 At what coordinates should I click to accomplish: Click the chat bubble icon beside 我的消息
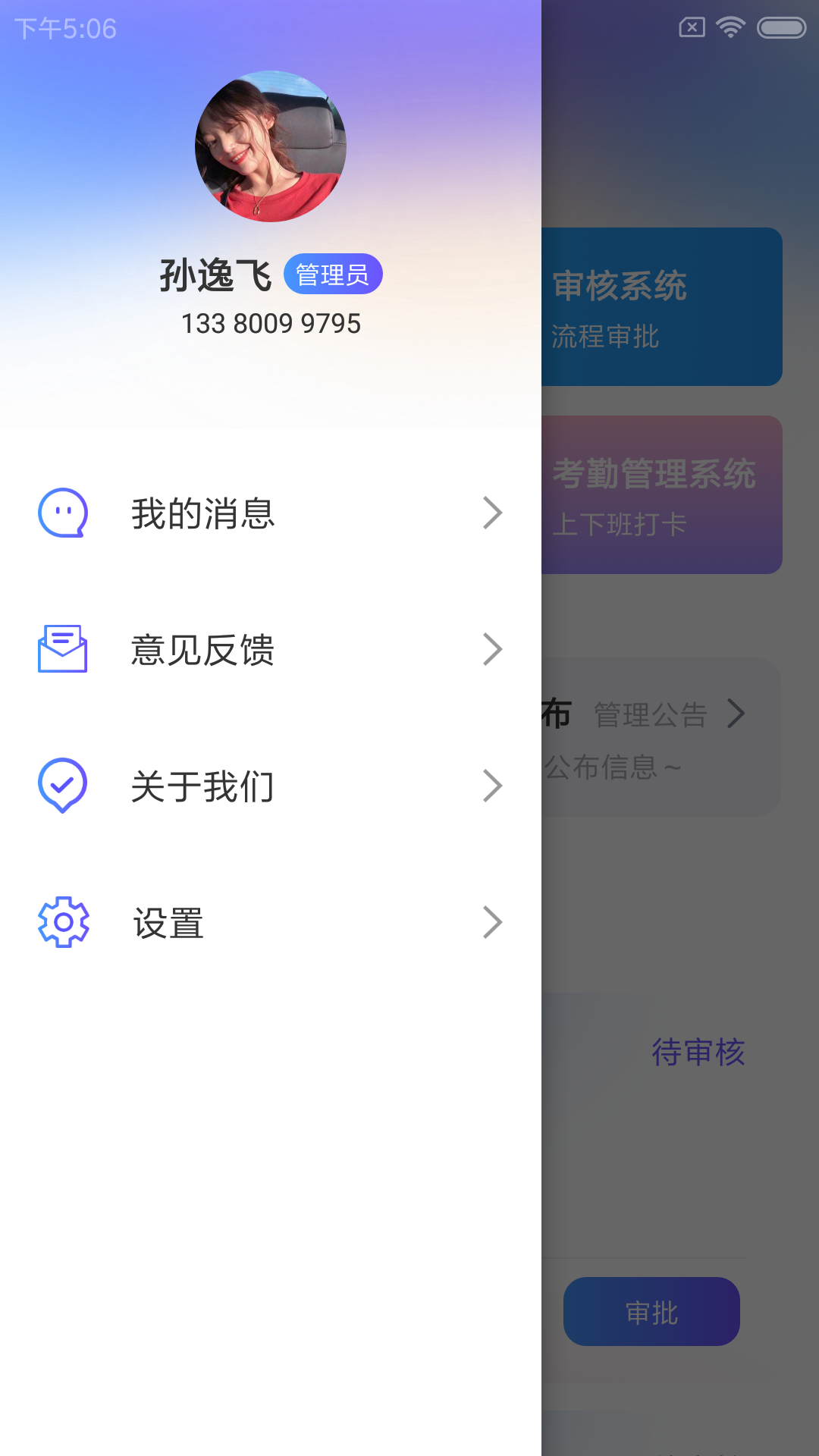tap(61, 514)
